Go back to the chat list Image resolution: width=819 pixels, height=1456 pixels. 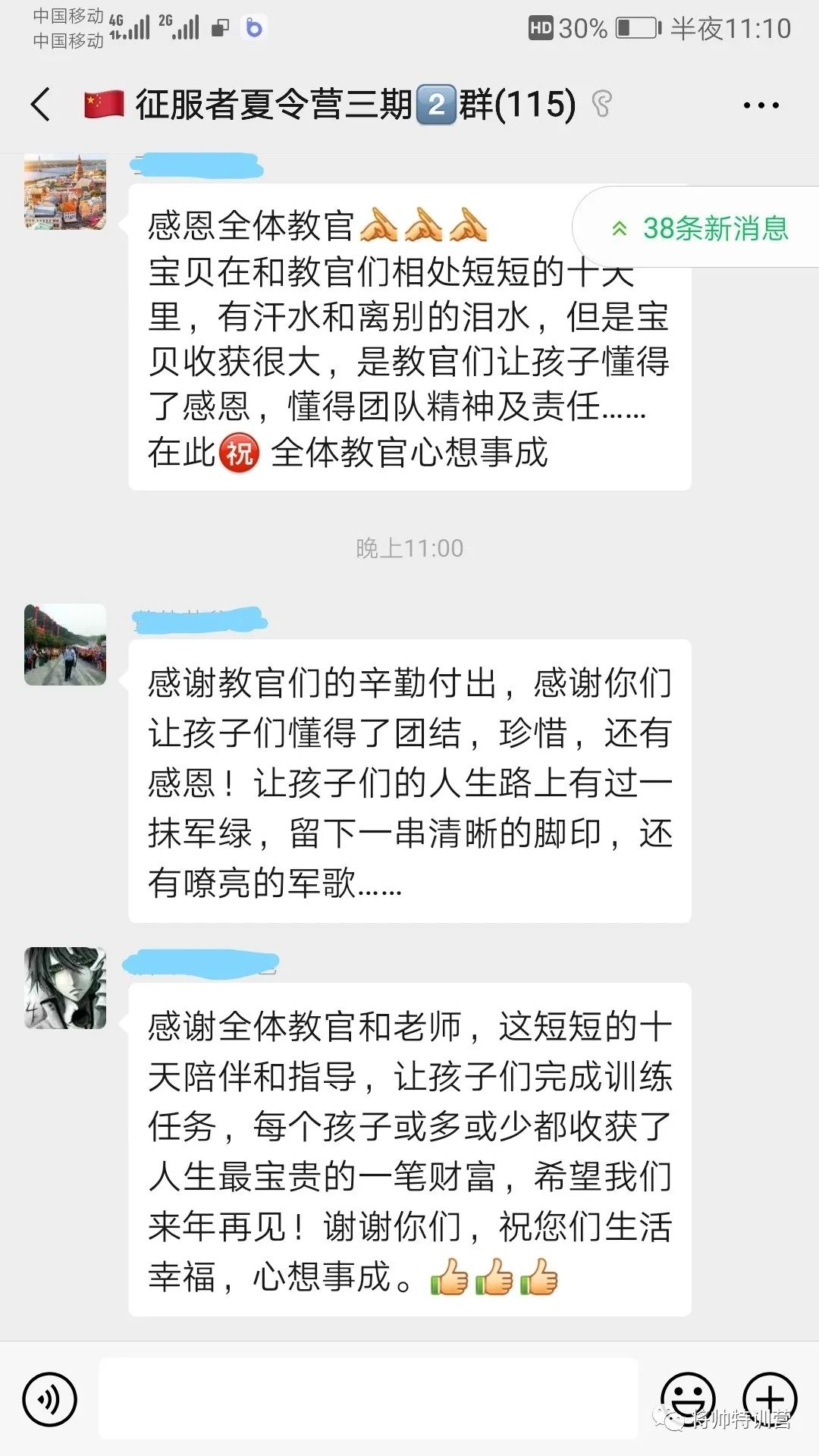pos(41,105)
